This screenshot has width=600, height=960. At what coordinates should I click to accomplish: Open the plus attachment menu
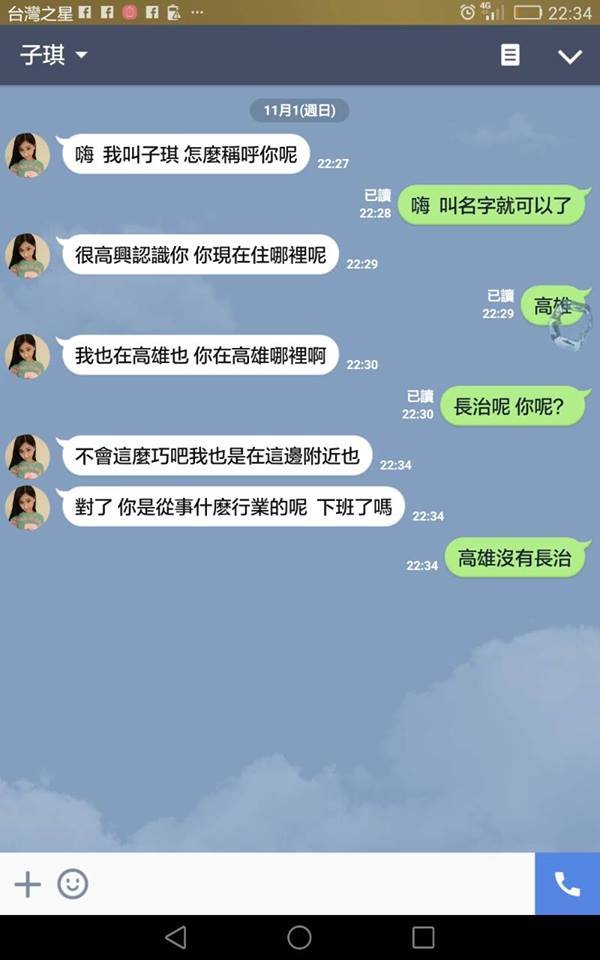point(27,884)
